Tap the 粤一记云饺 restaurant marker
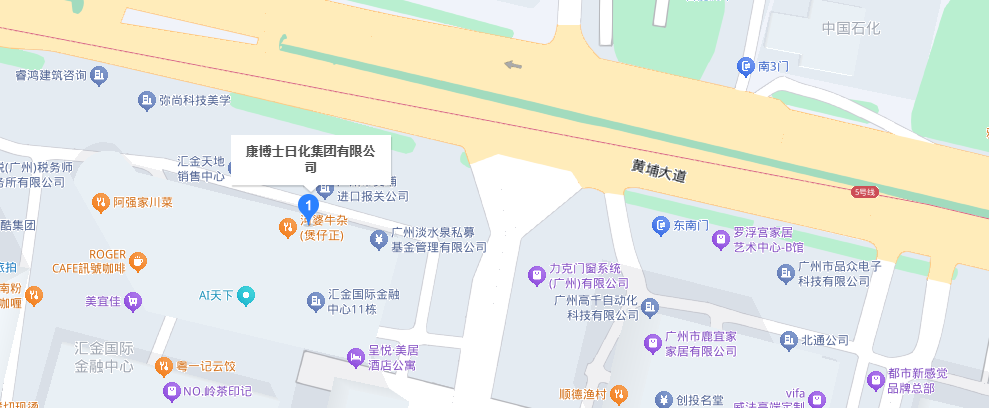This screenshot has width=989, height=408. (x=164, y=366)
